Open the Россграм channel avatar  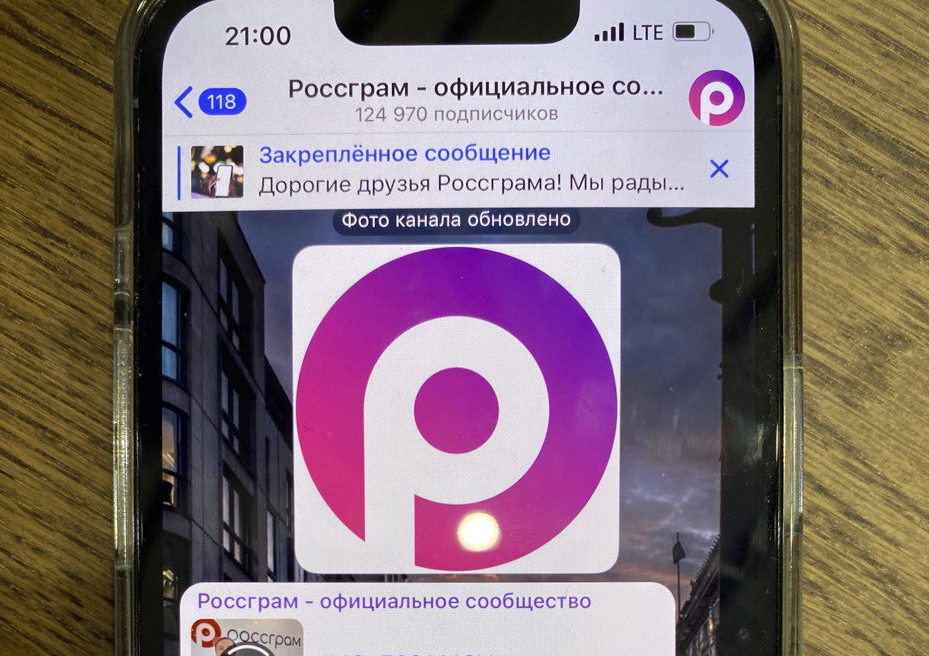pyautogui.click(x=716, y=98)
